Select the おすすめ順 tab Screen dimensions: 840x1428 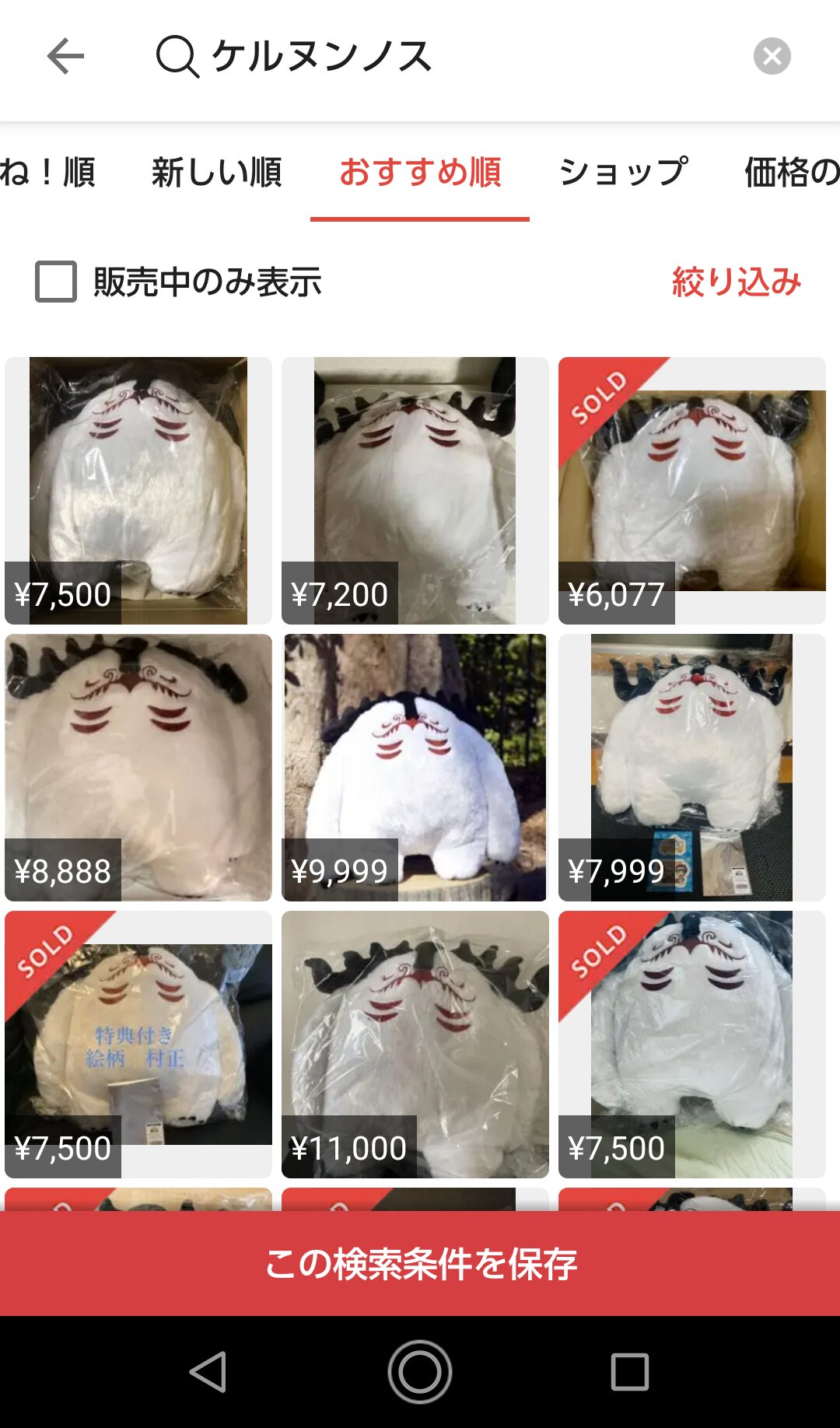[x=420, y=172]
